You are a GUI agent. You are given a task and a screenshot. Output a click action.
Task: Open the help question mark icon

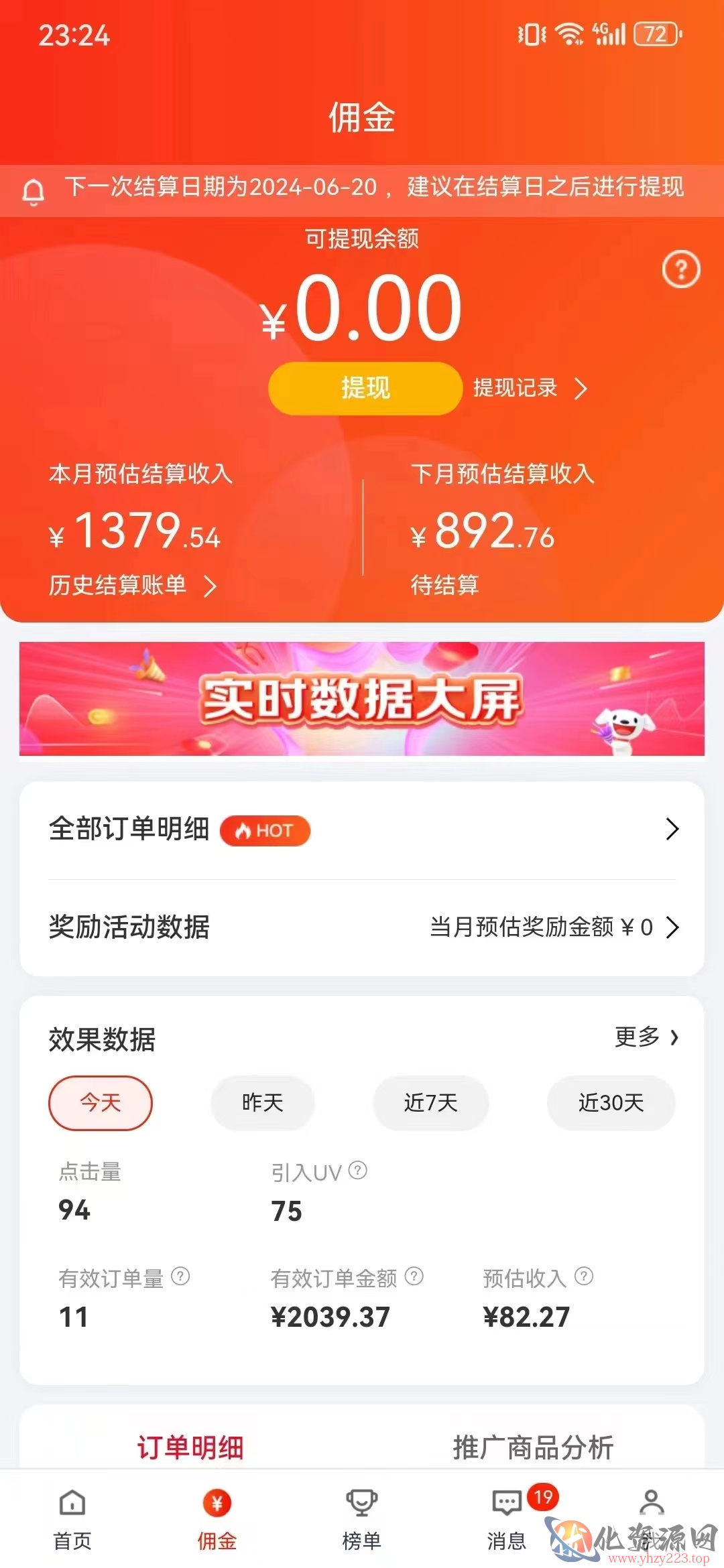point(681,269)
